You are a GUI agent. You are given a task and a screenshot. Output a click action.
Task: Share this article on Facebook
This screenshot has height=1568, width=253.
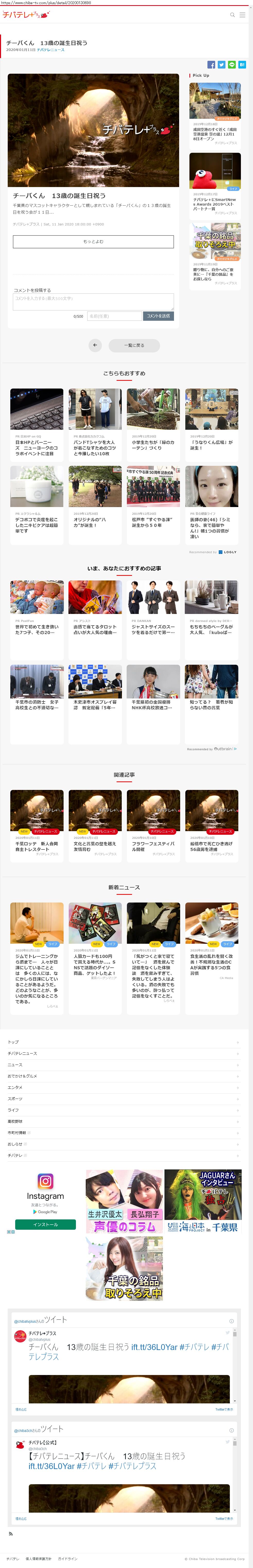point(211,64)
